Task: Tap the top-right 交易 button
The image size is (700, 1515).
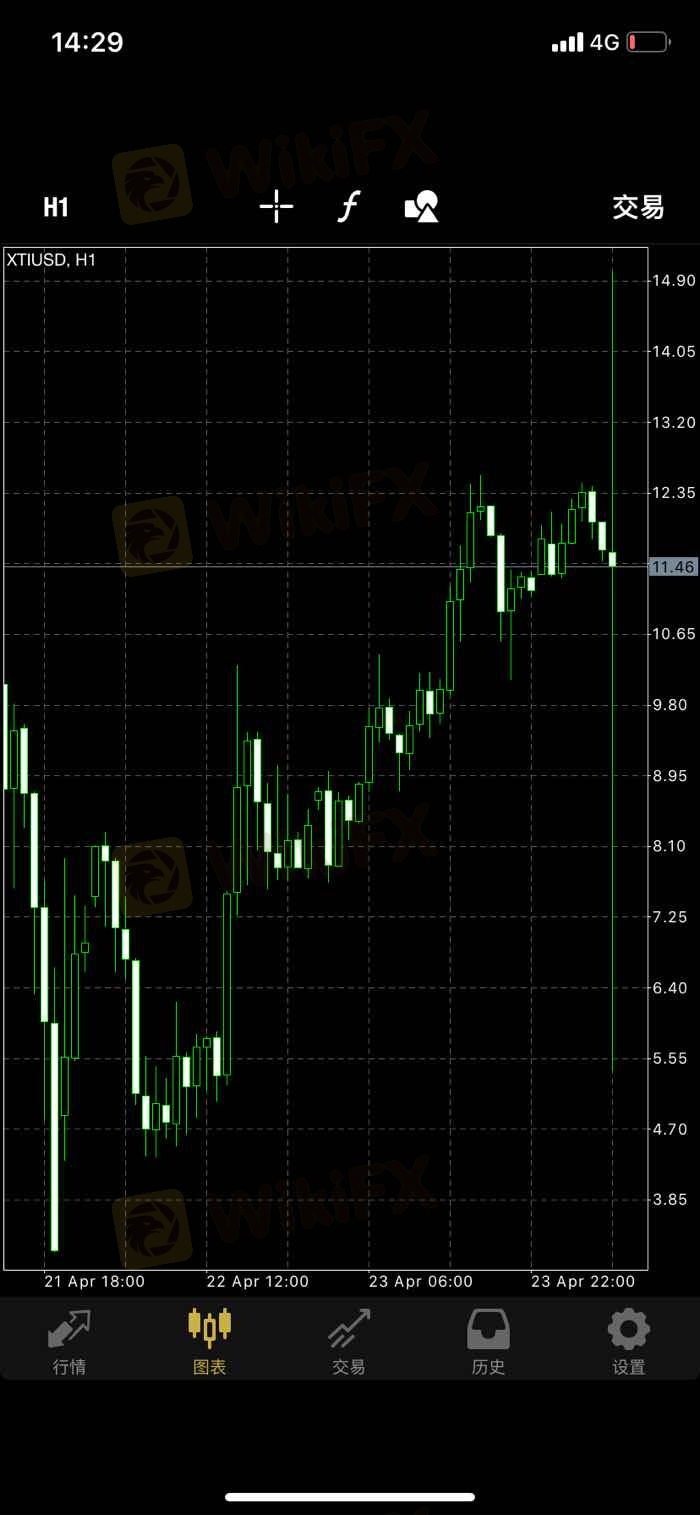Action: point(638,207)
